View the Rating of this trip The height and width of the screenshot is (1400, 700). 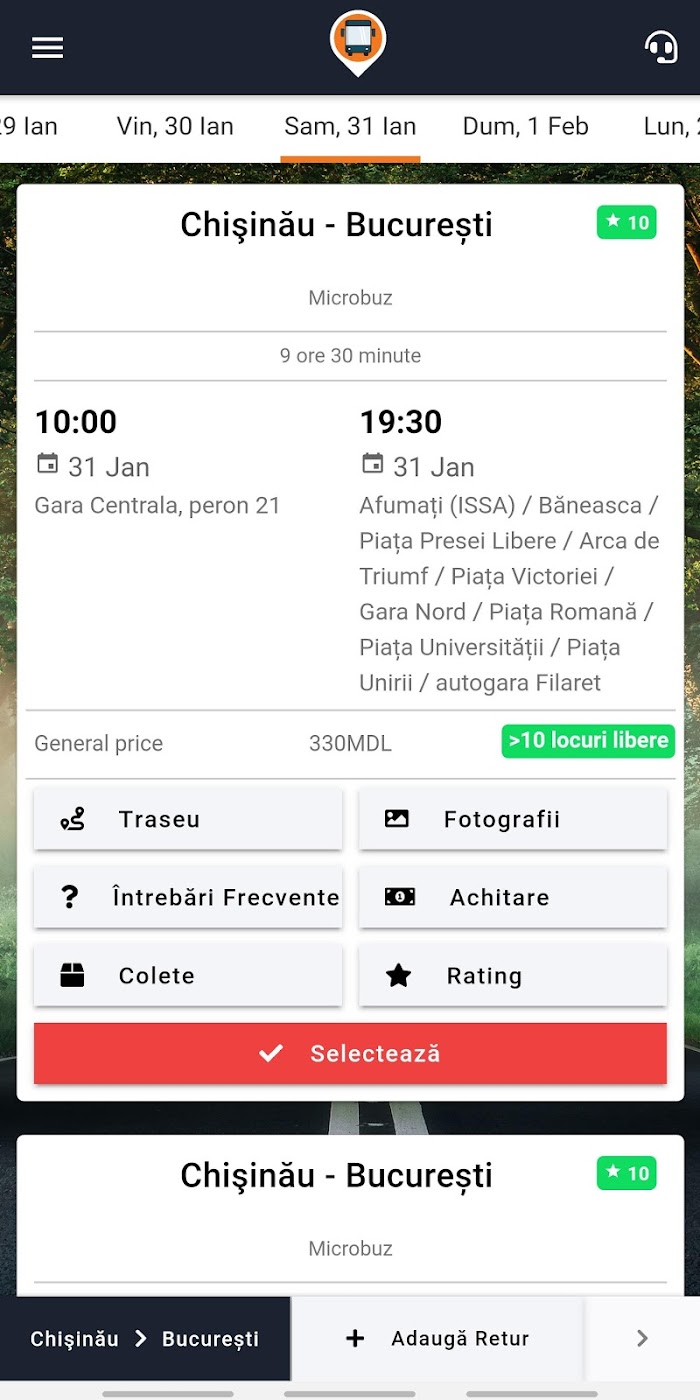(x=513, y=975)
